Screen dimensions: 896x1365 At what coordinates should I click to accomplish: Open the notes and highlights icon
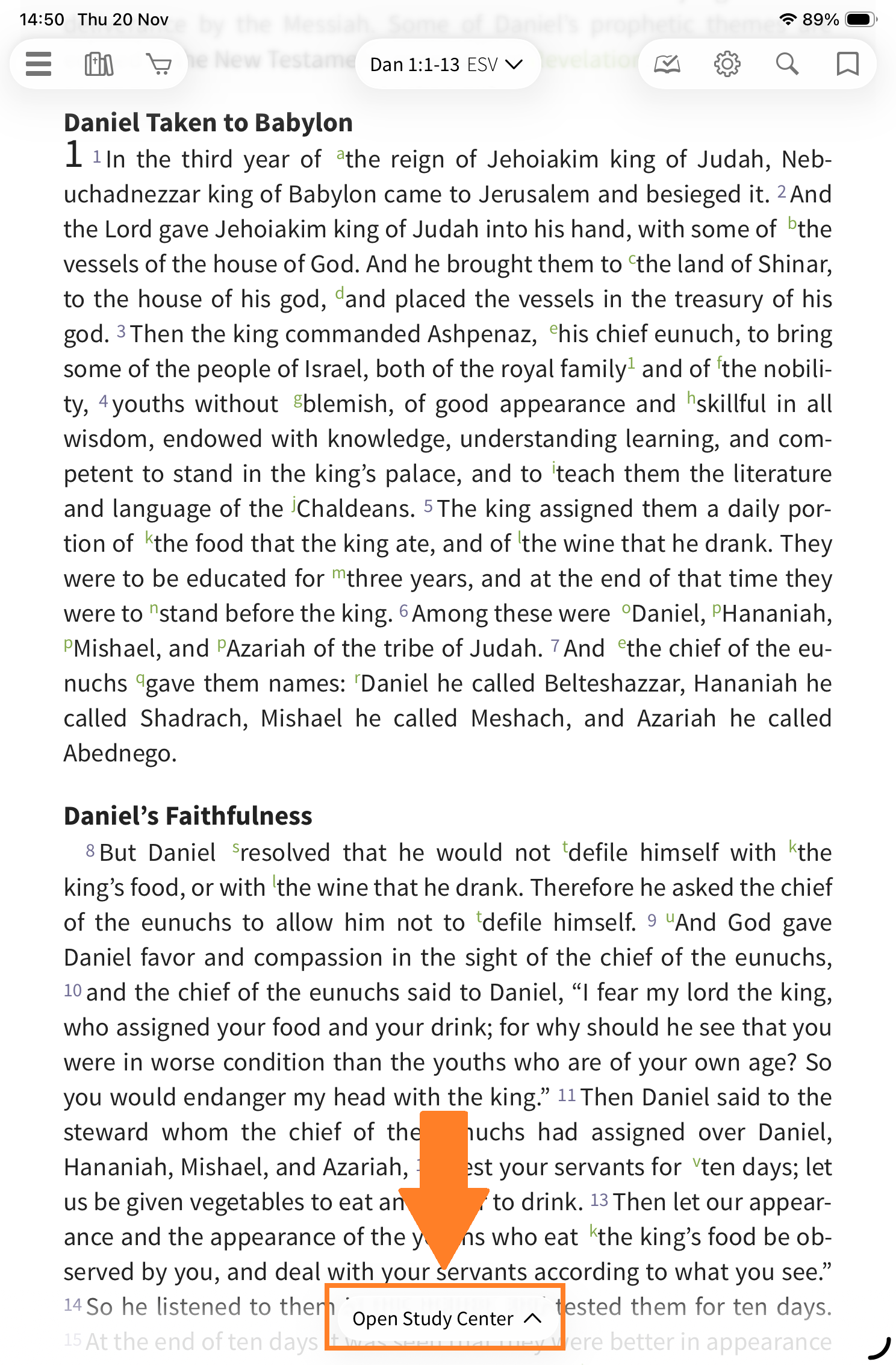tap(667, 64)
